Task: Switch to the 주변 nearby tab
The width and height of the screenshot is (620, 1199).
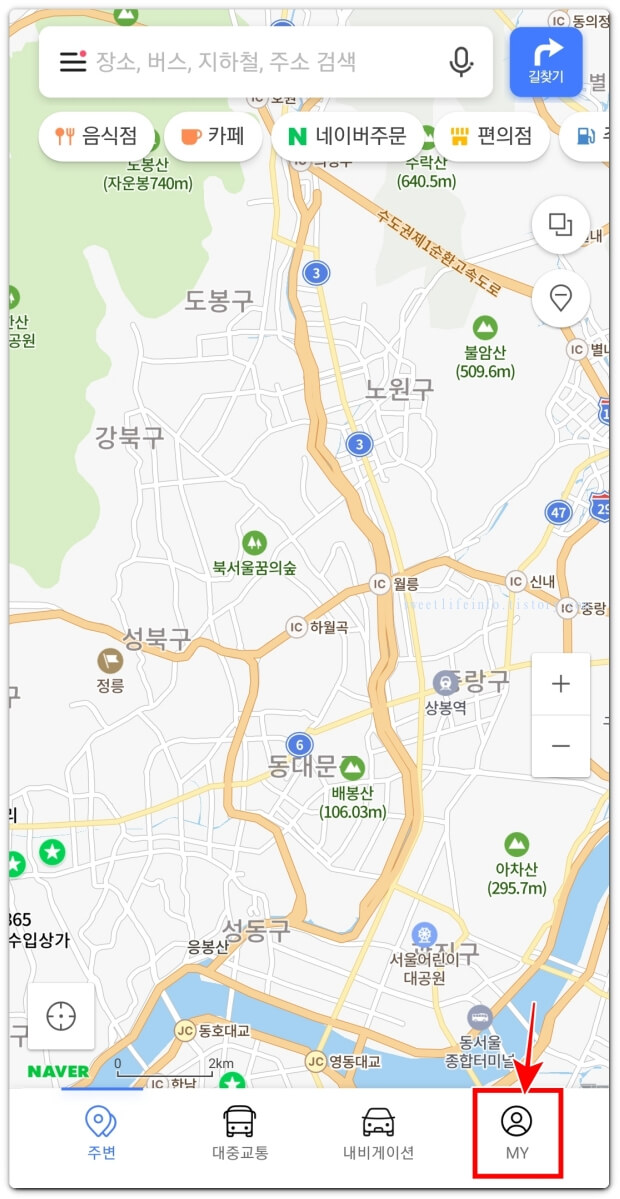Action: [x=101, y=1132]
